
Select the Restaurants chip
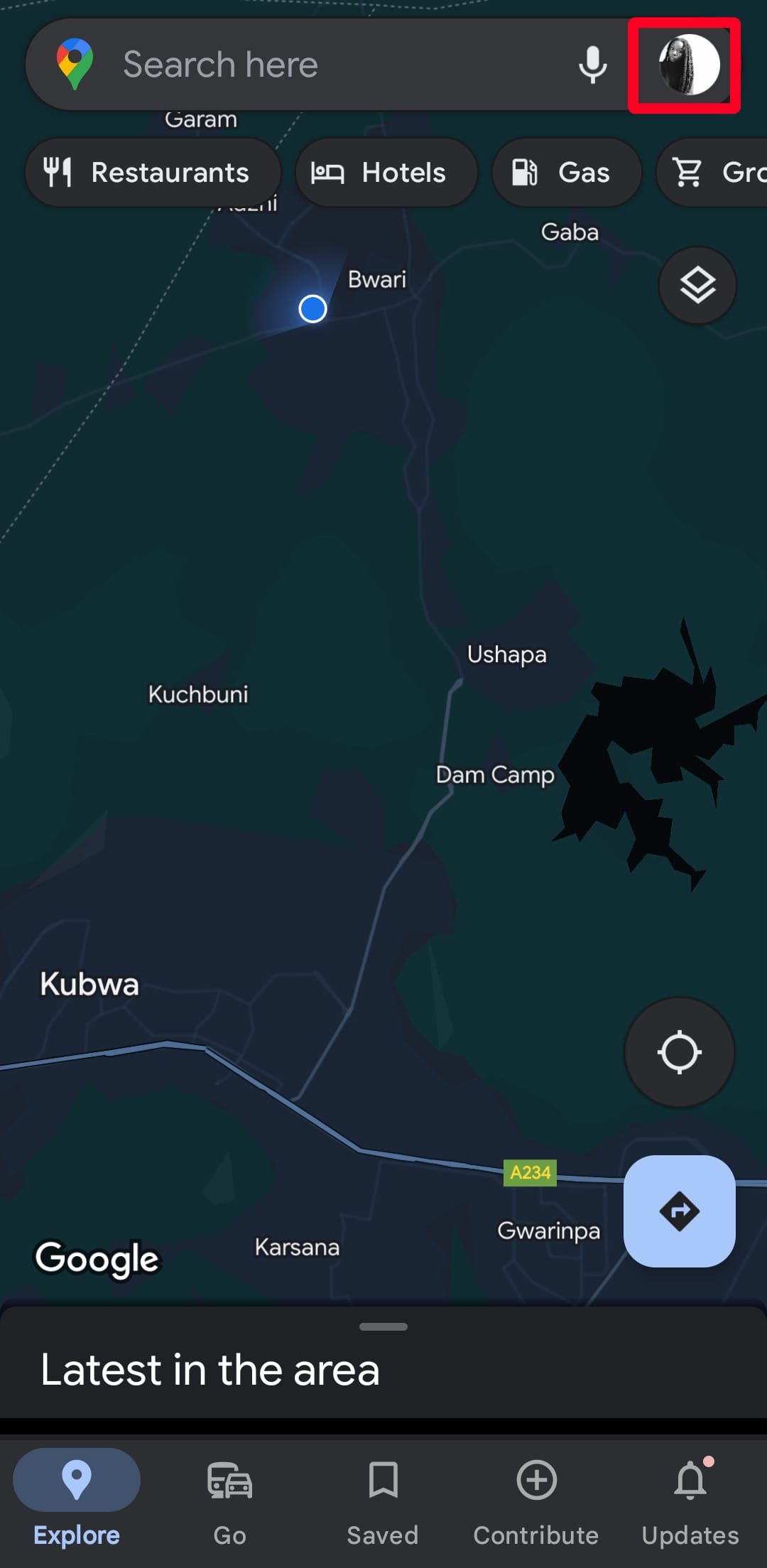pos(152,173)
